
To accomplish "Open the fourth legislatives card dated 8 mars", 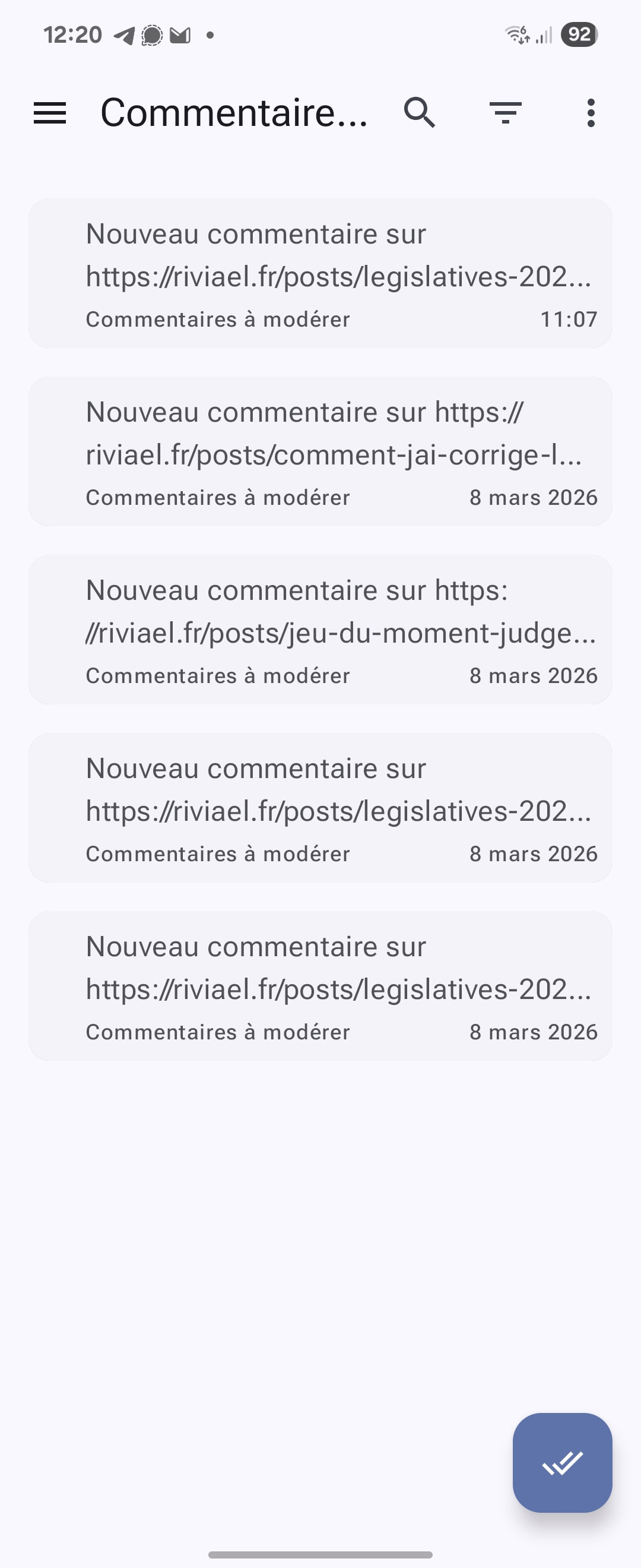I will (x=320, y=807).
